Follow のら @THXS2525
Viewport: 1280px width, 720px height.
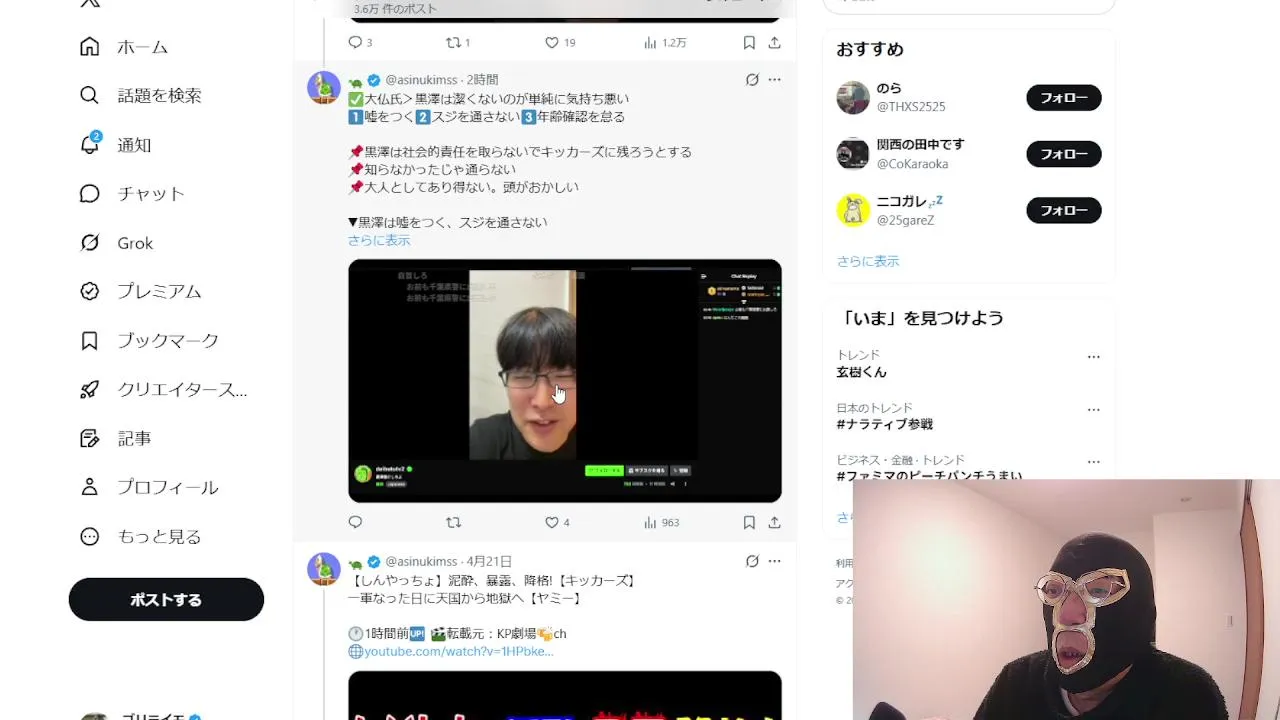(1063, 98)
